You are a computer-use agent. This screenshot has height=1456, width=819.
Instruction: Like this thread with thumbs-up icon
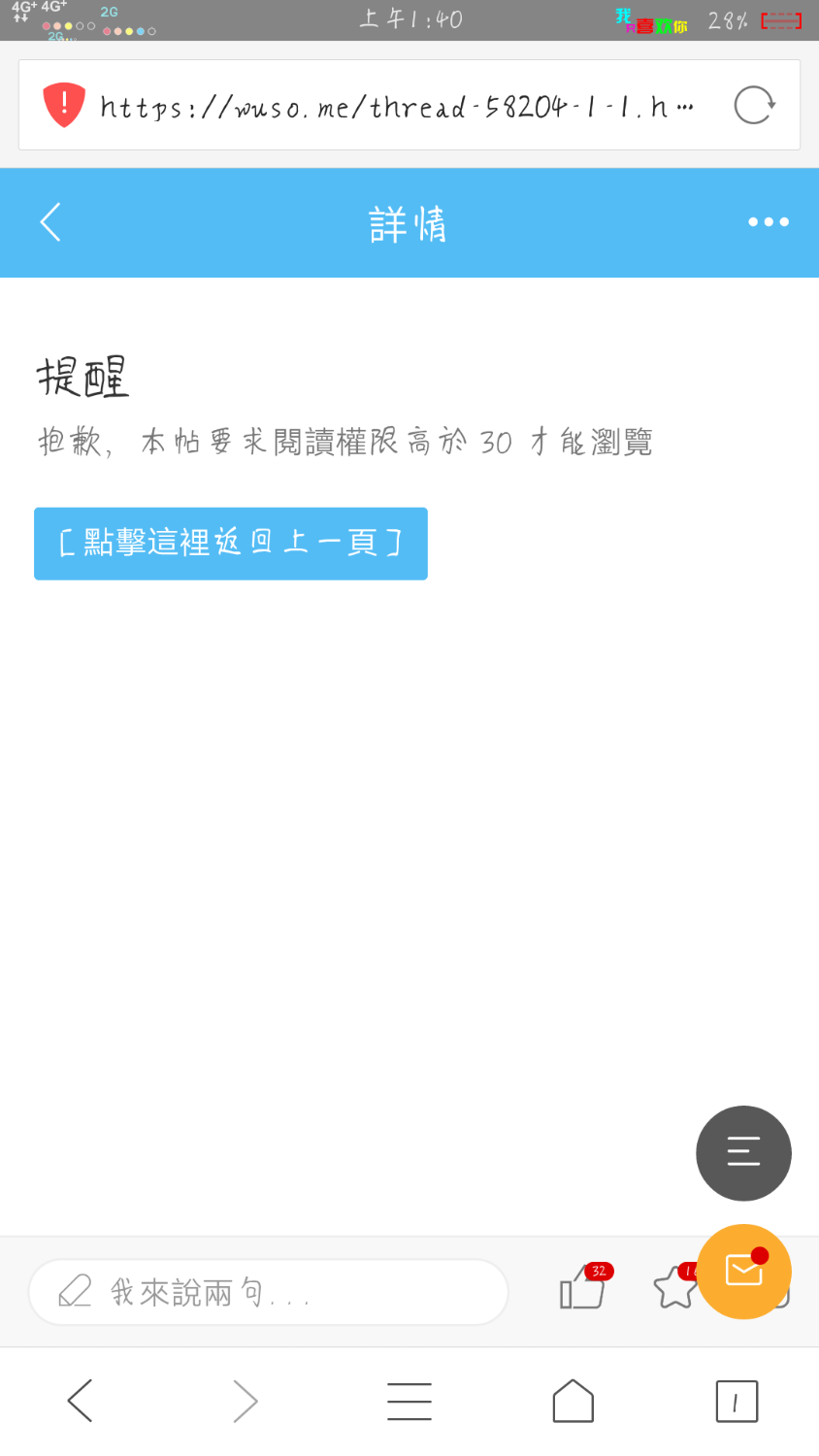582,1291
